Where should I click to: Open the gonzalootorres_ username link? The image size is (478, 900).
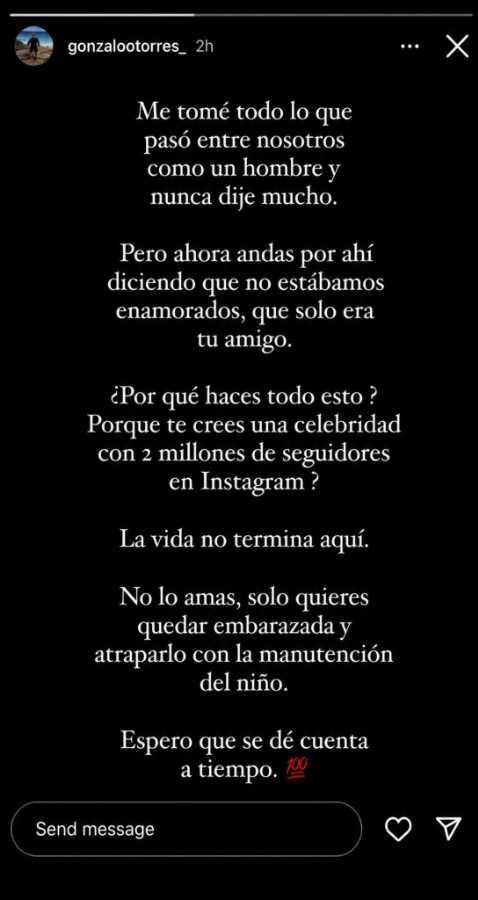(x=127, y=47)
